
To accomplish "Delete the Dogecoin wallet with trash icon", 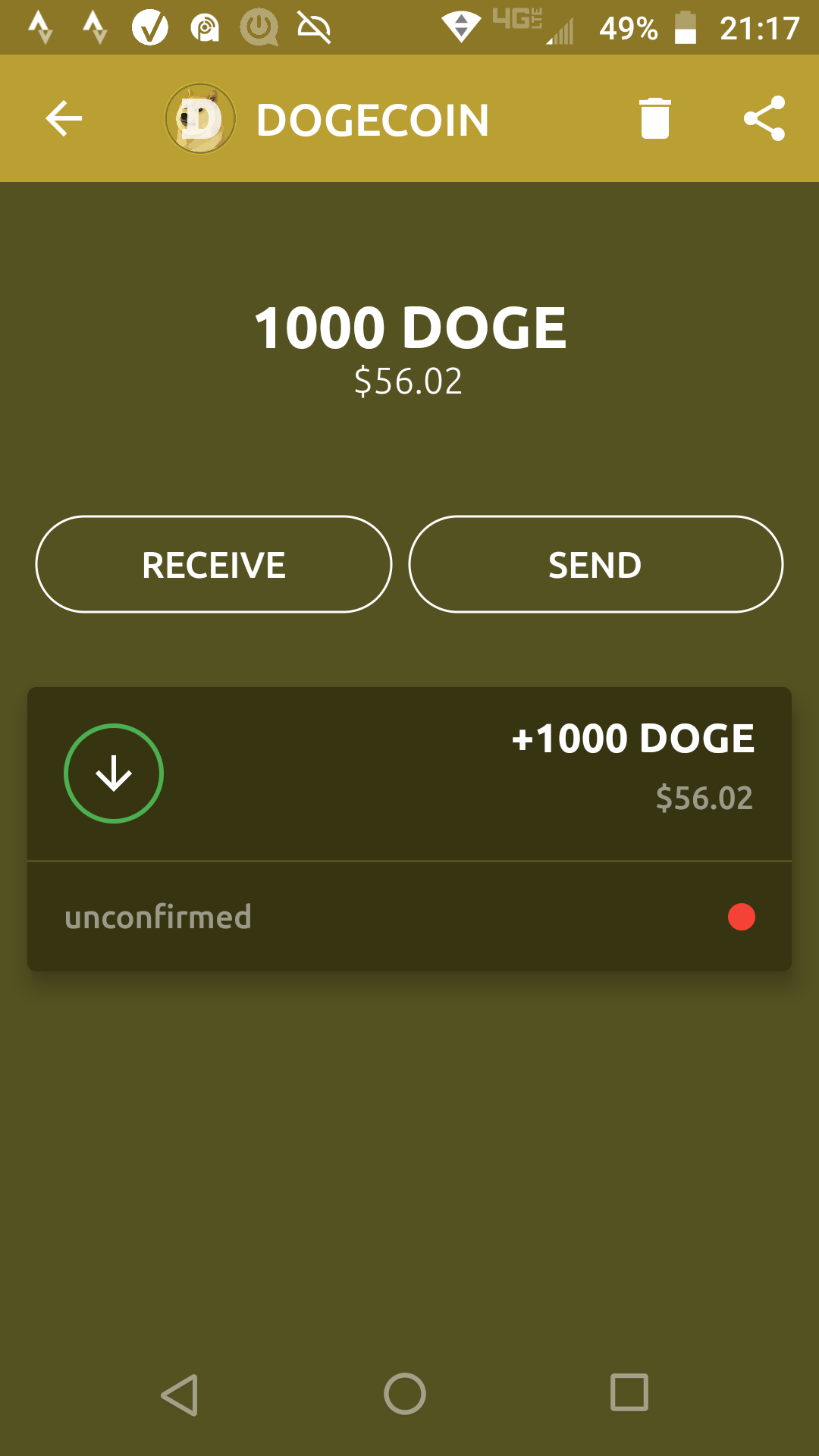I will tap(655, 119).
